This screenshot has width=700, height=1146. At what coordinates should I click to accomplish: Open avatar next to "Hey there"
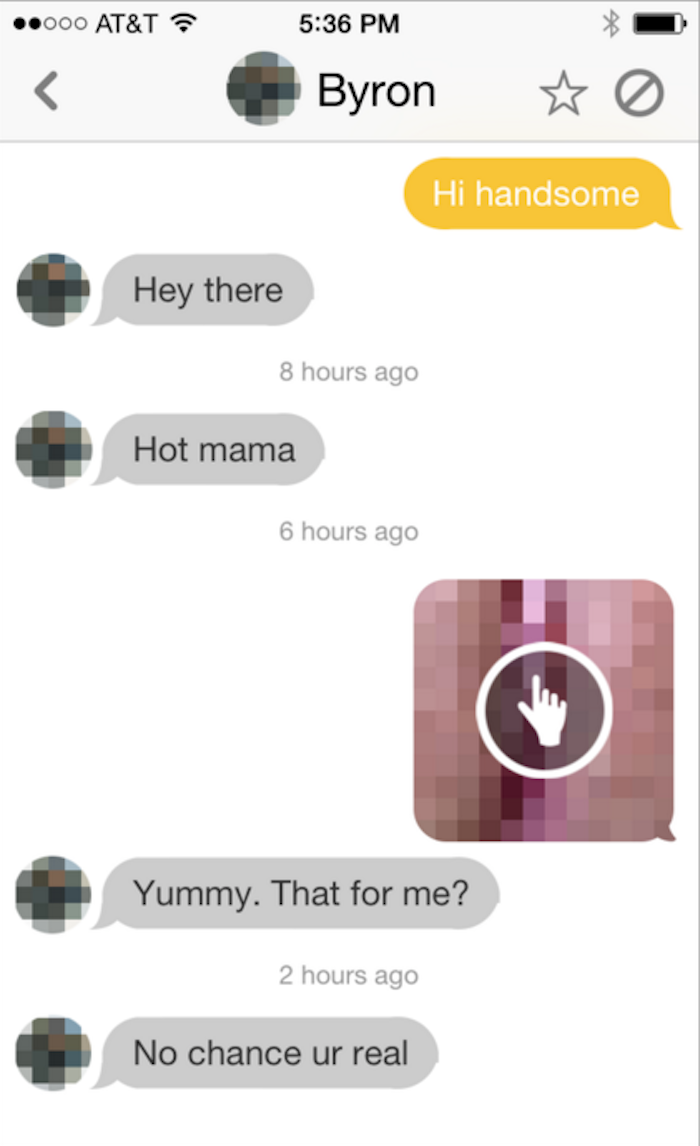(53, 290)
